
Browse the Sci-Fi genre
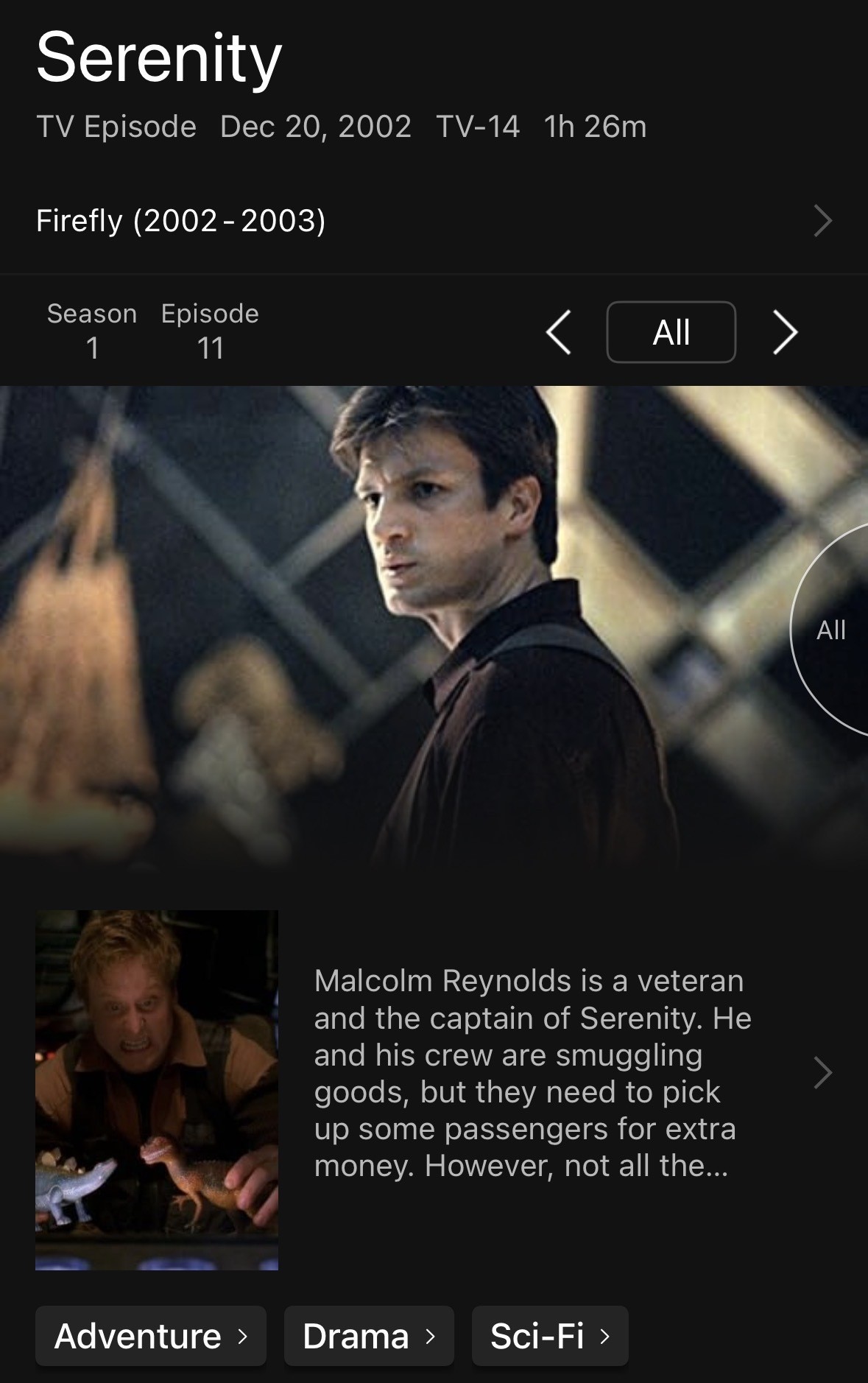pos(550,1336)
